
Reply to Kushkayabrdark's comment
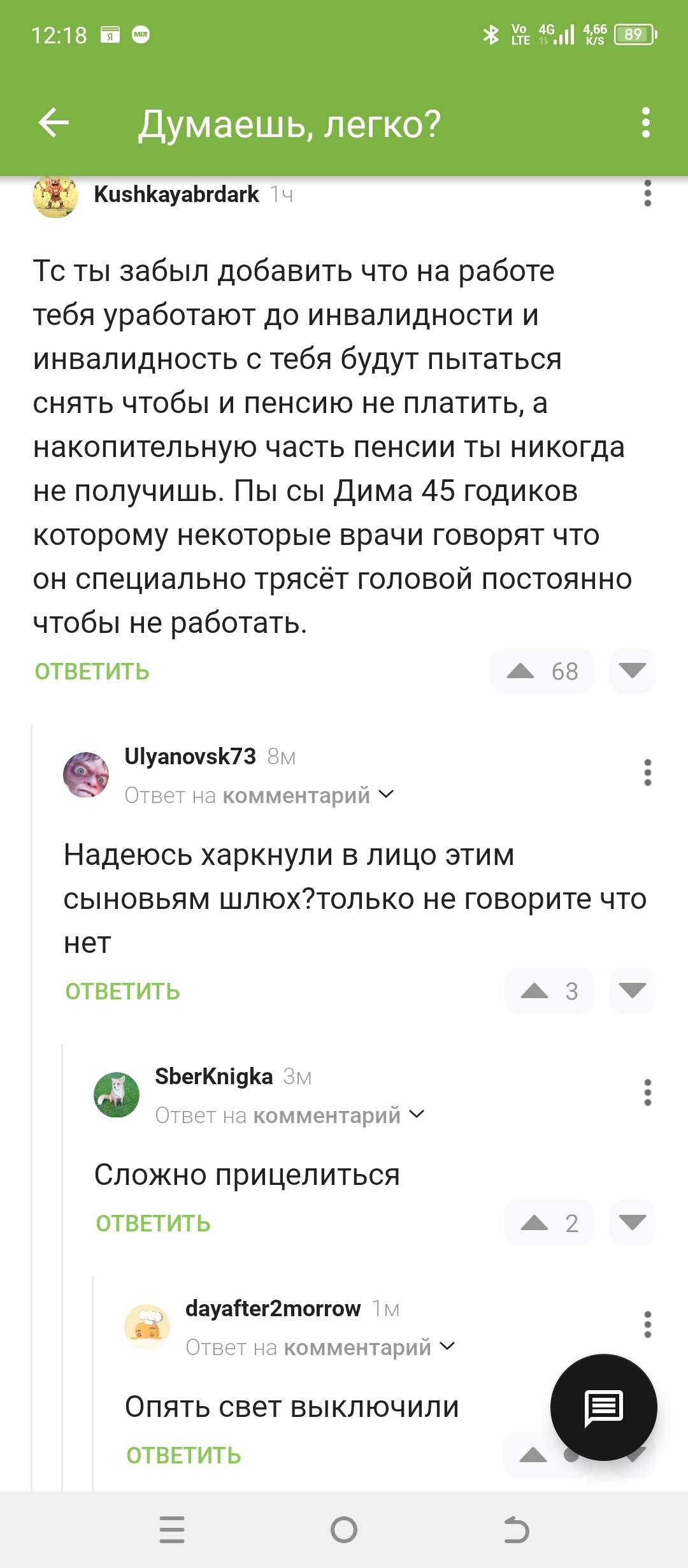tap(92, 672)
